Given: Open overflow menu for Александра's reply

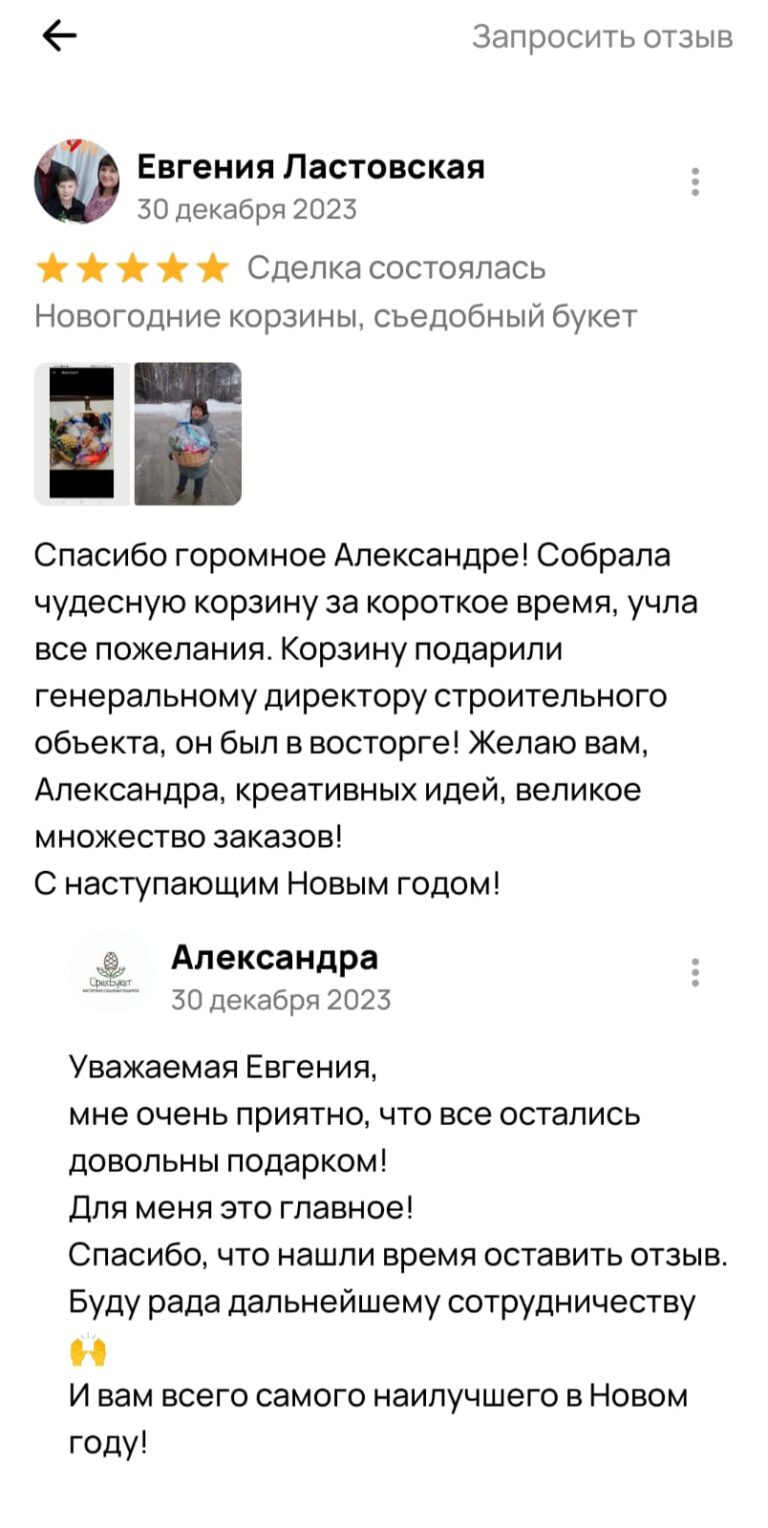Looking at the screenshot, I should tap(695, 972).
